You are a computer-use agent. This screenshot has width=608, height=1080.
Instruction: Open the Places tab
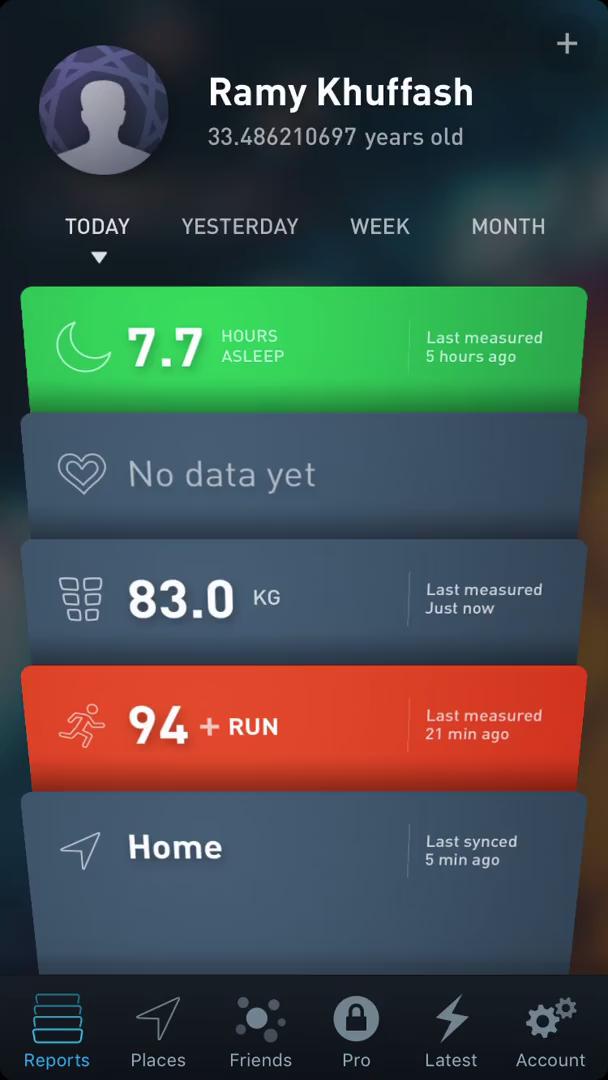[158, 1030]
